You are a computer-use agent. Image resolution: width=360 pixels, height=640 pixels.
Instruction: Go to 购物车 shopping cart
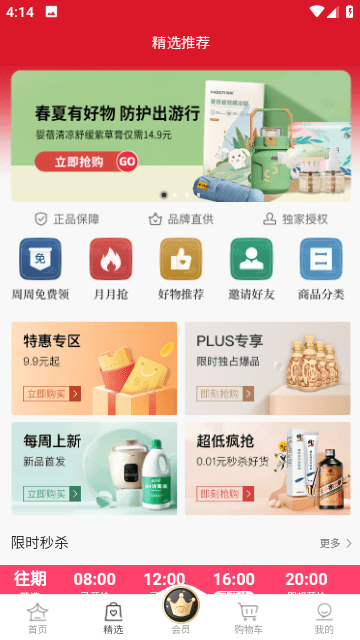(248, 618)
